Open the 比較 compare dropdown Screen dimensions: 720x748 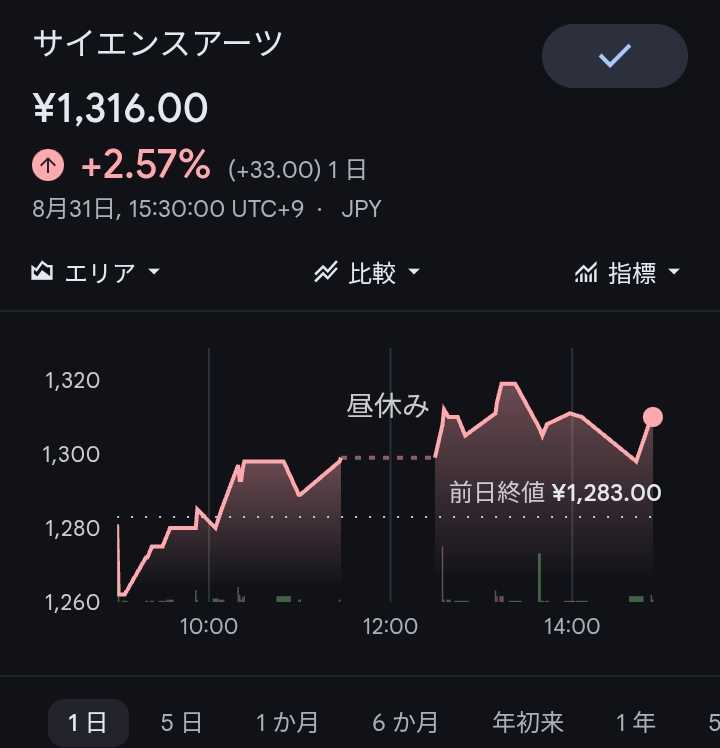click(366, 272)
